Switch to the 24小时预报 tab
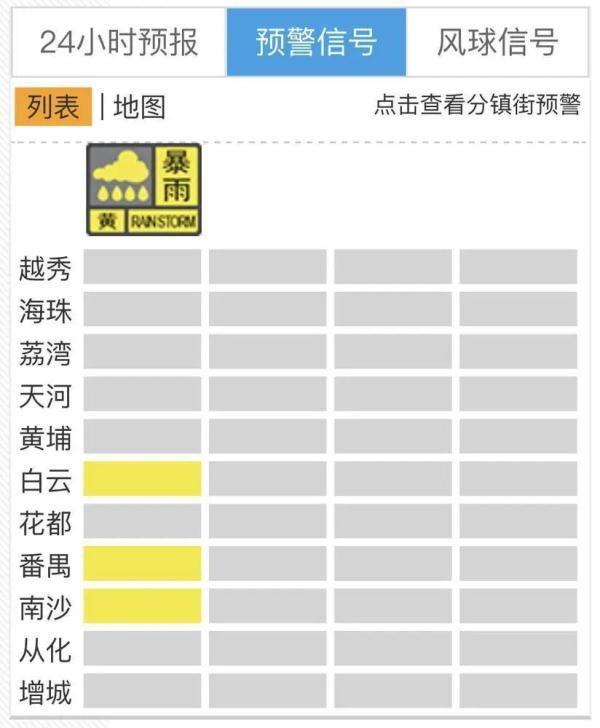600x728 pixels. point(119,43)
